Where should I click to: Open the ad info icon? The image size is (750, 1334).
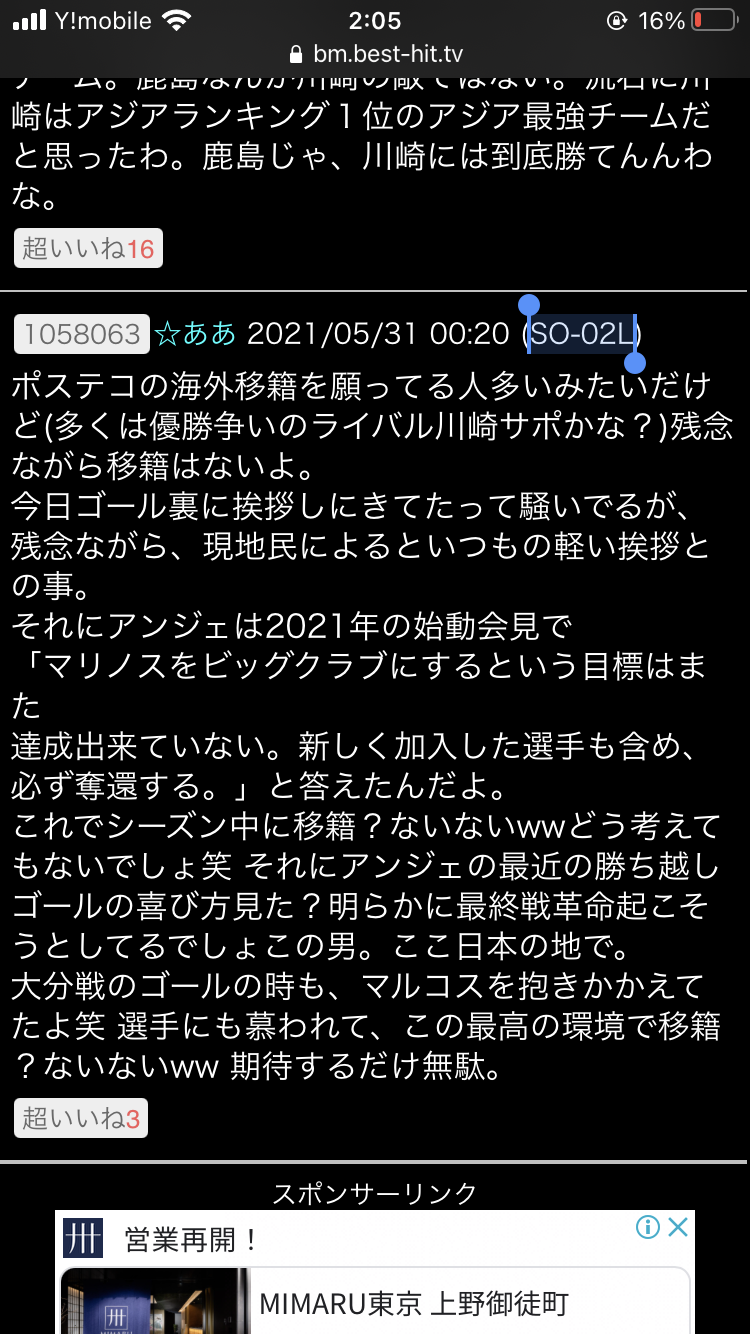[649, 1227]
